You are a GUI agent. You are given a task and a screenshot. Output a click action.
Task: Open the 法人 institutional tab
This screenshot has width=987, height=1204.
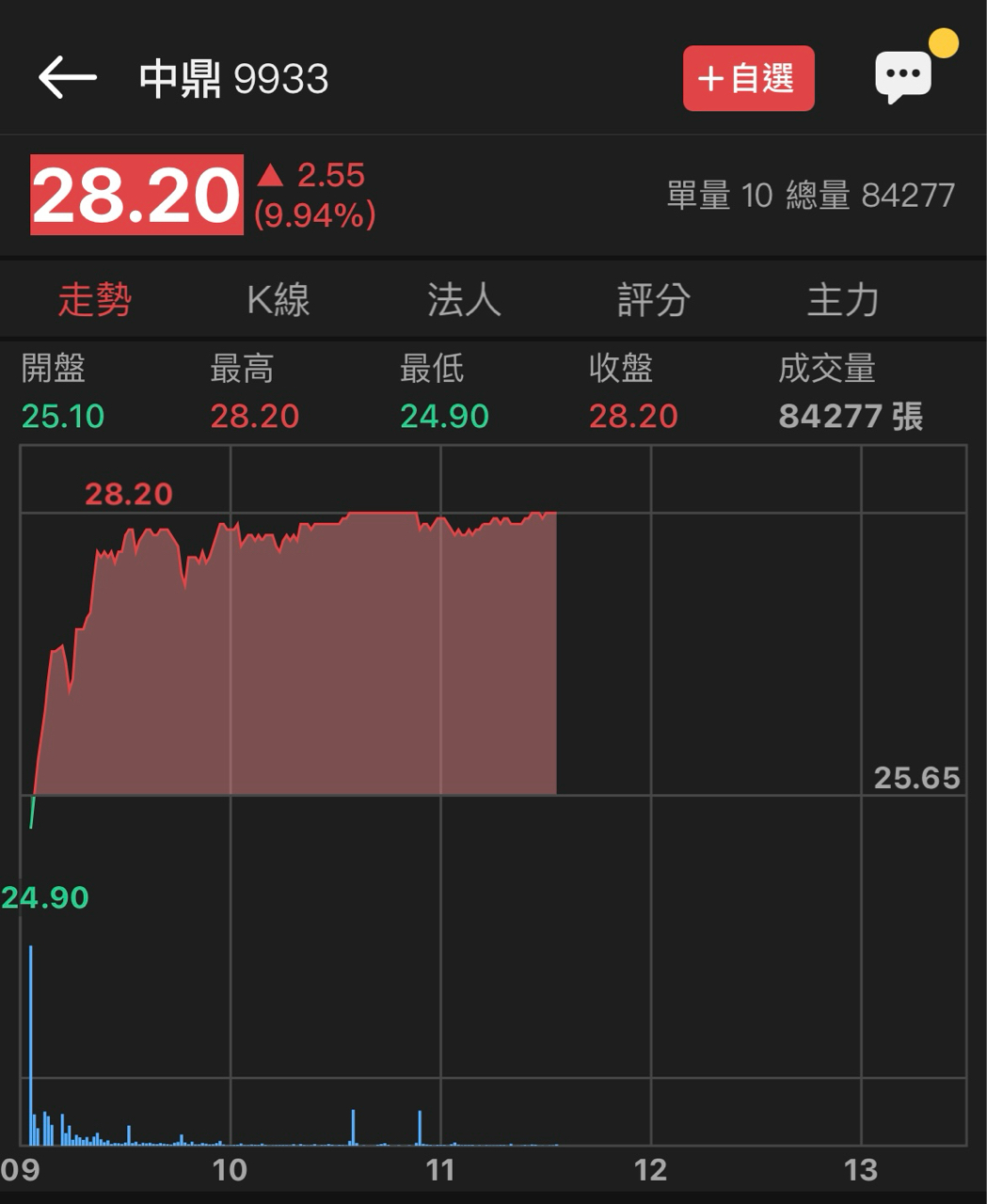click(x=464, y=300)
